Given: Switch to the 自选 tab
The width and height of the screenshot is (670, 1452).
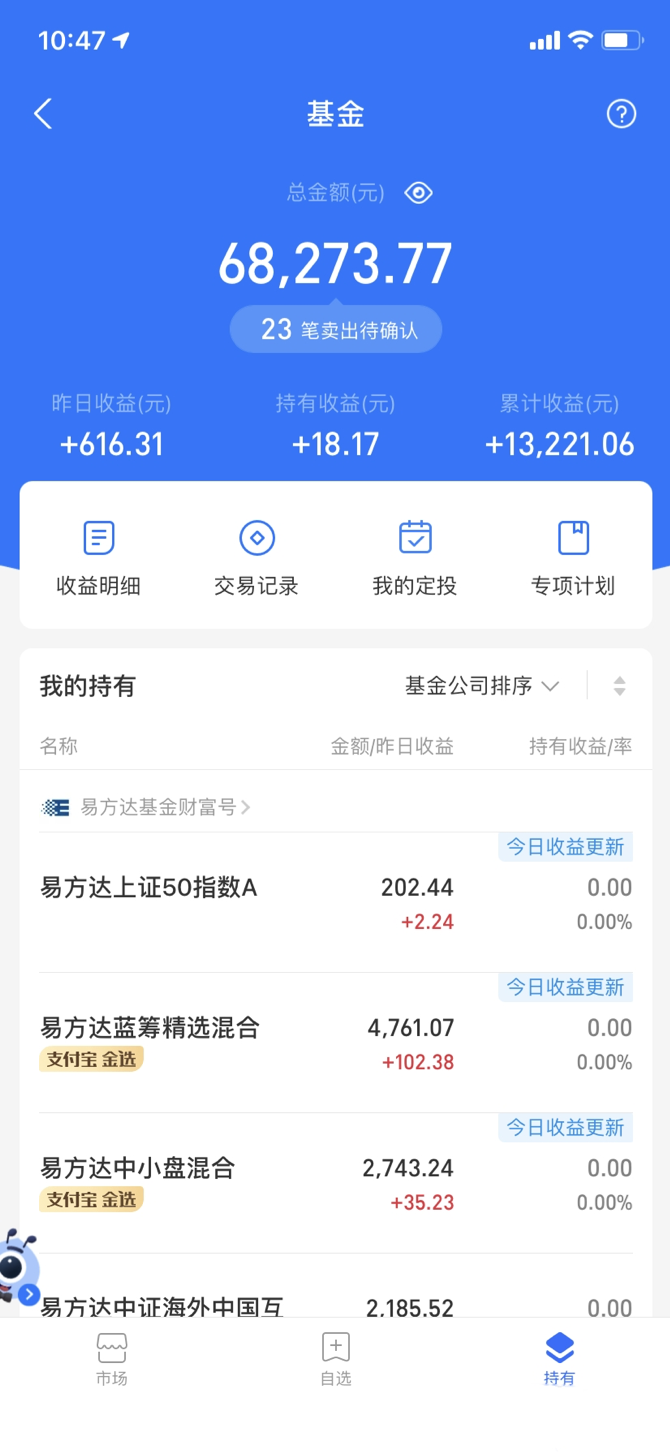Looking at the screenshot, I should point(336,1359).
